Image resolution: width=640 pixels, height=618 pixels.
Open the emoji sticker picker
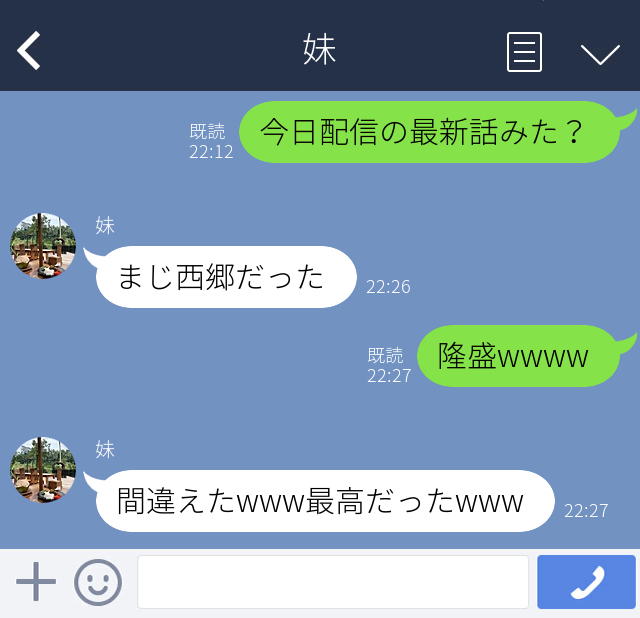98,582
